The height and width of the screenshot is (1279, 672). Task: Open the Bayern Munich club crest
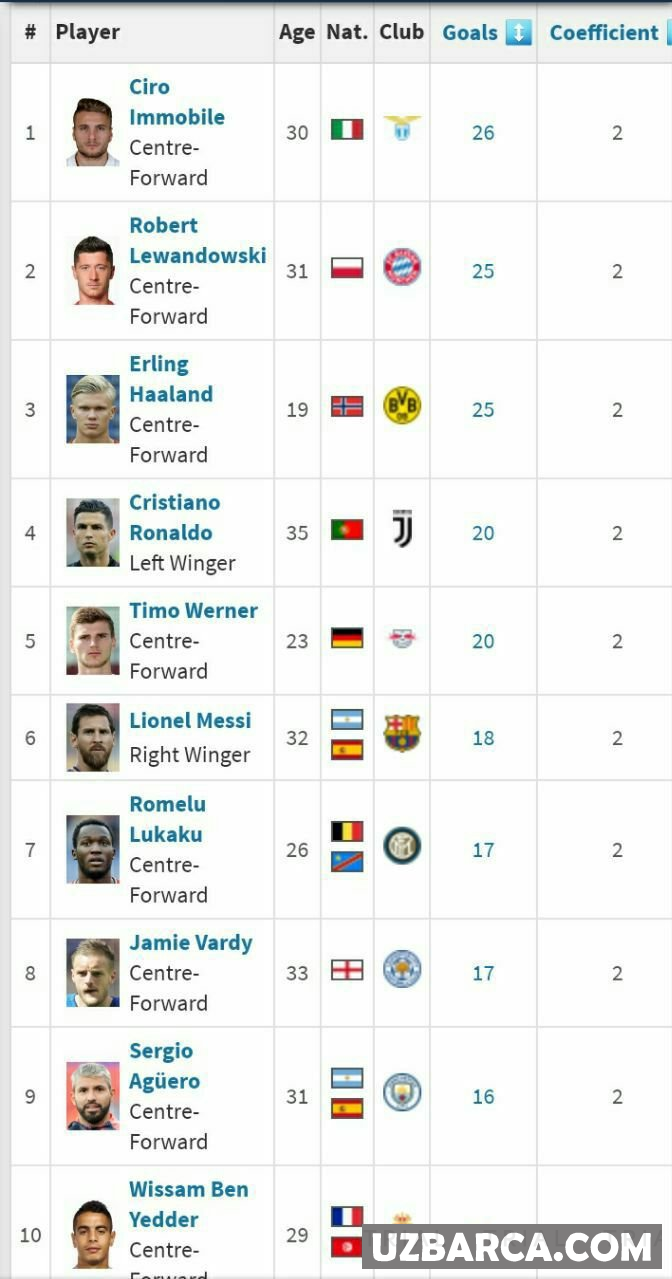click(x=402, y=268)
